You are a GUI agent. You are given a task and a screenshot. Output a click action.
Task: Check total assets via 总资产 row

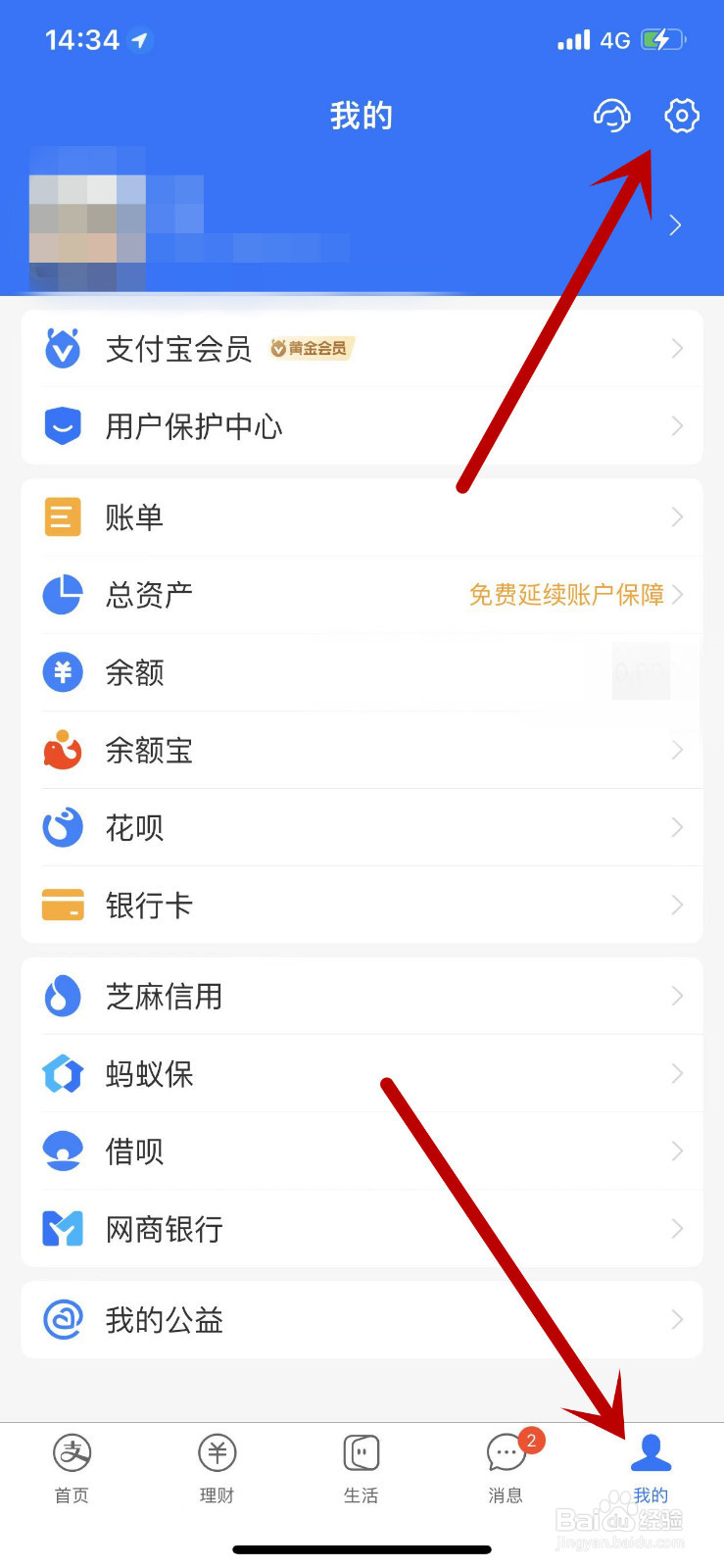click(x=148, y=595)
